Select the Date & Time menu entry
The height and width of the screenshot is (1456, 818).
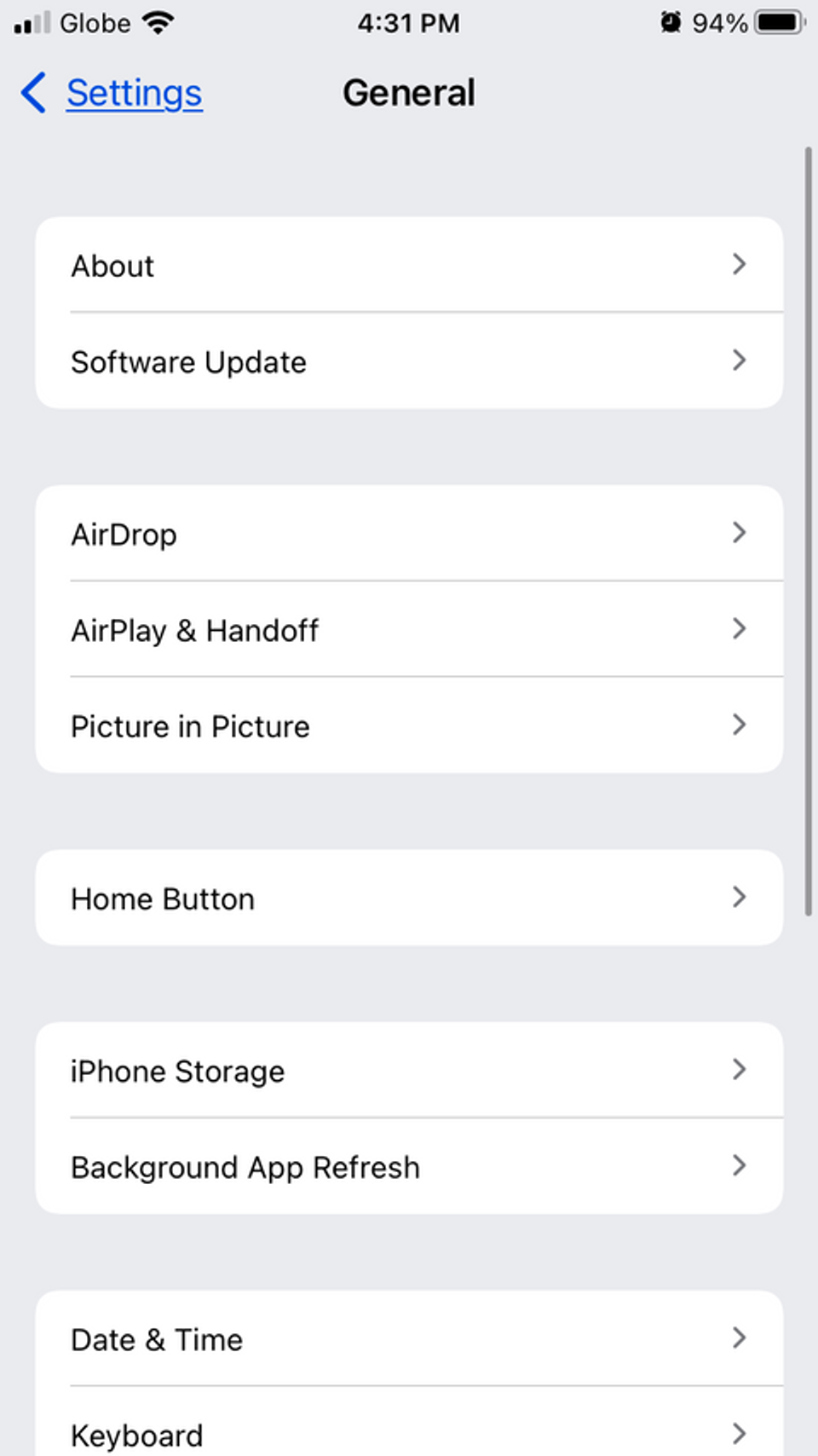tap(409, 1338)
